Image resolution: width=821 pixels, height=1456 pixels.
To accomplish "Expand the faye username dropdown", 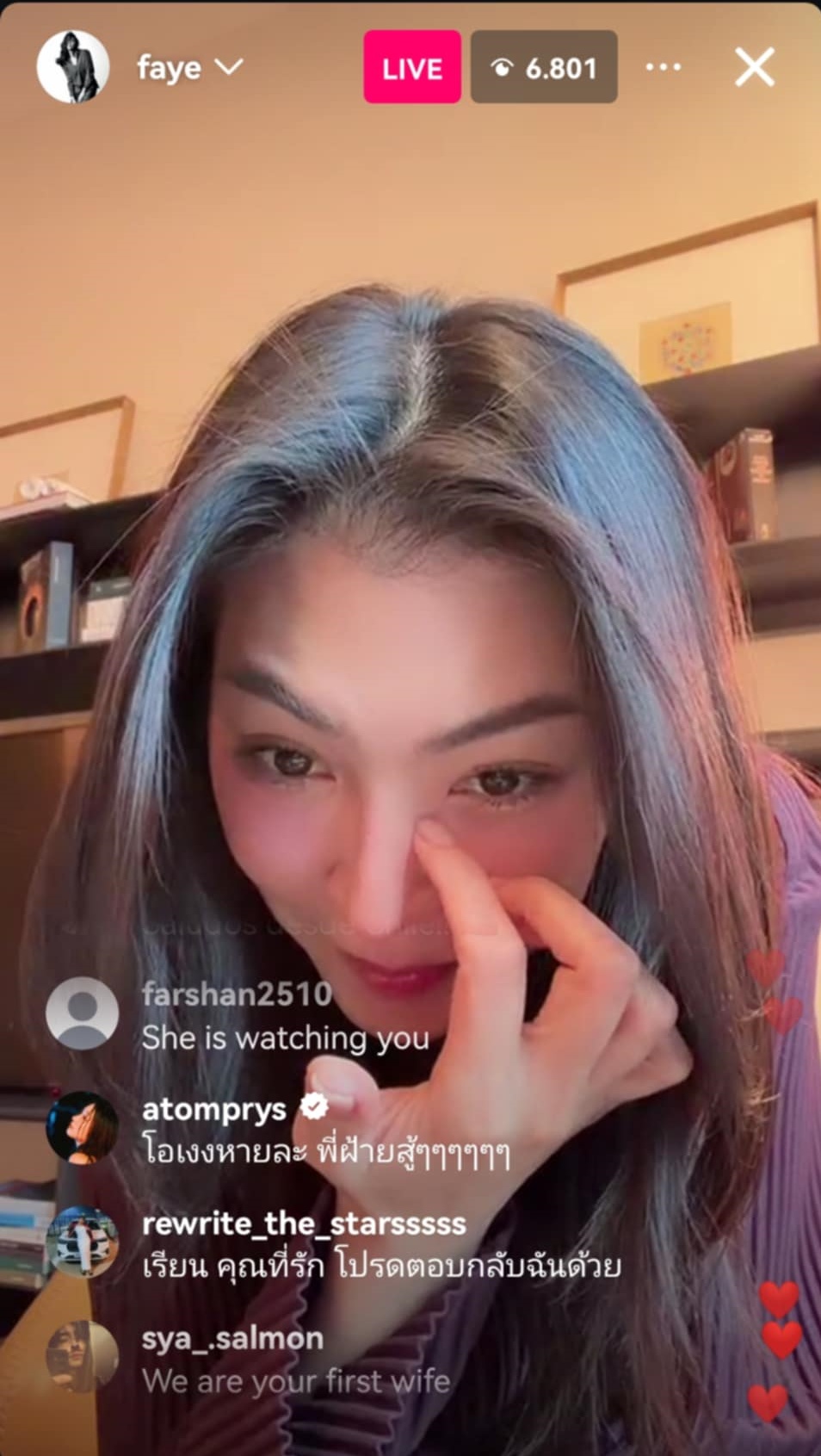I will tap(228, 67).
